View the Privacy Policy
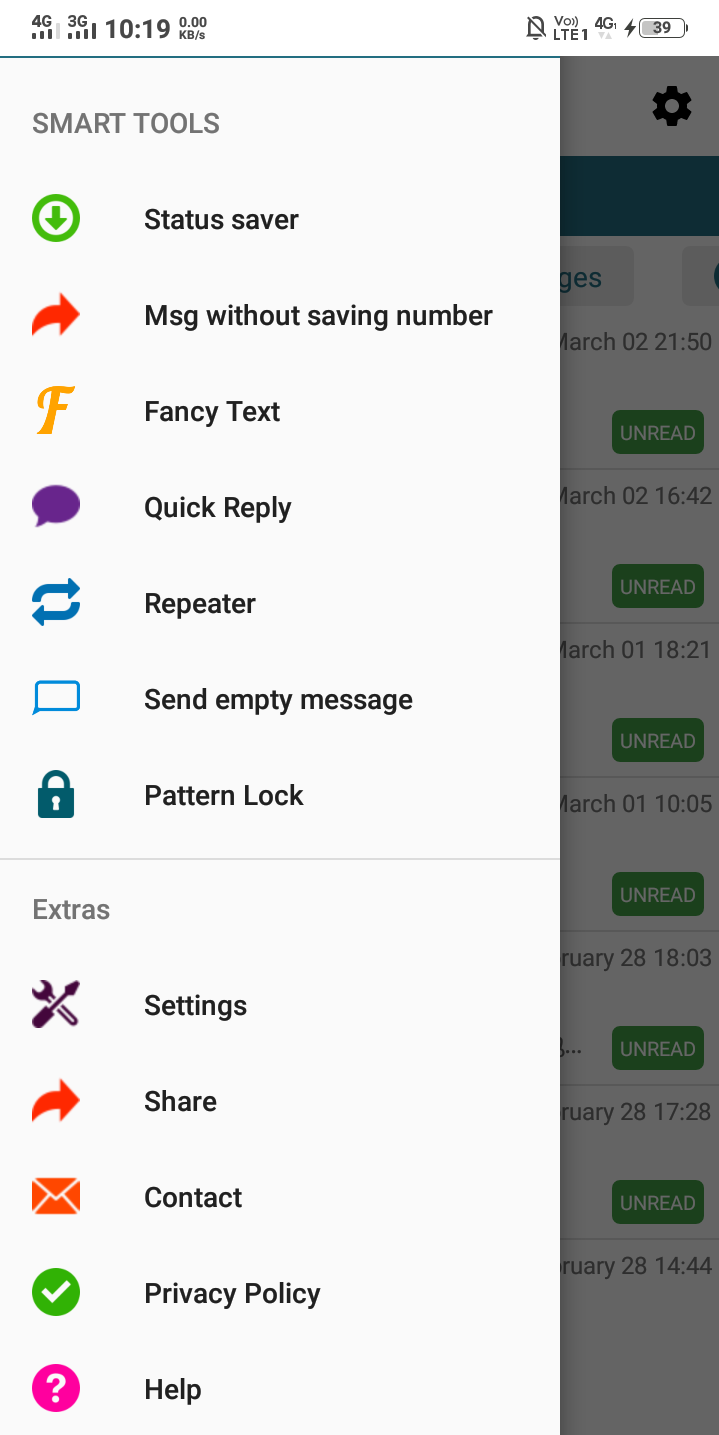 [x=232, y=1294]
